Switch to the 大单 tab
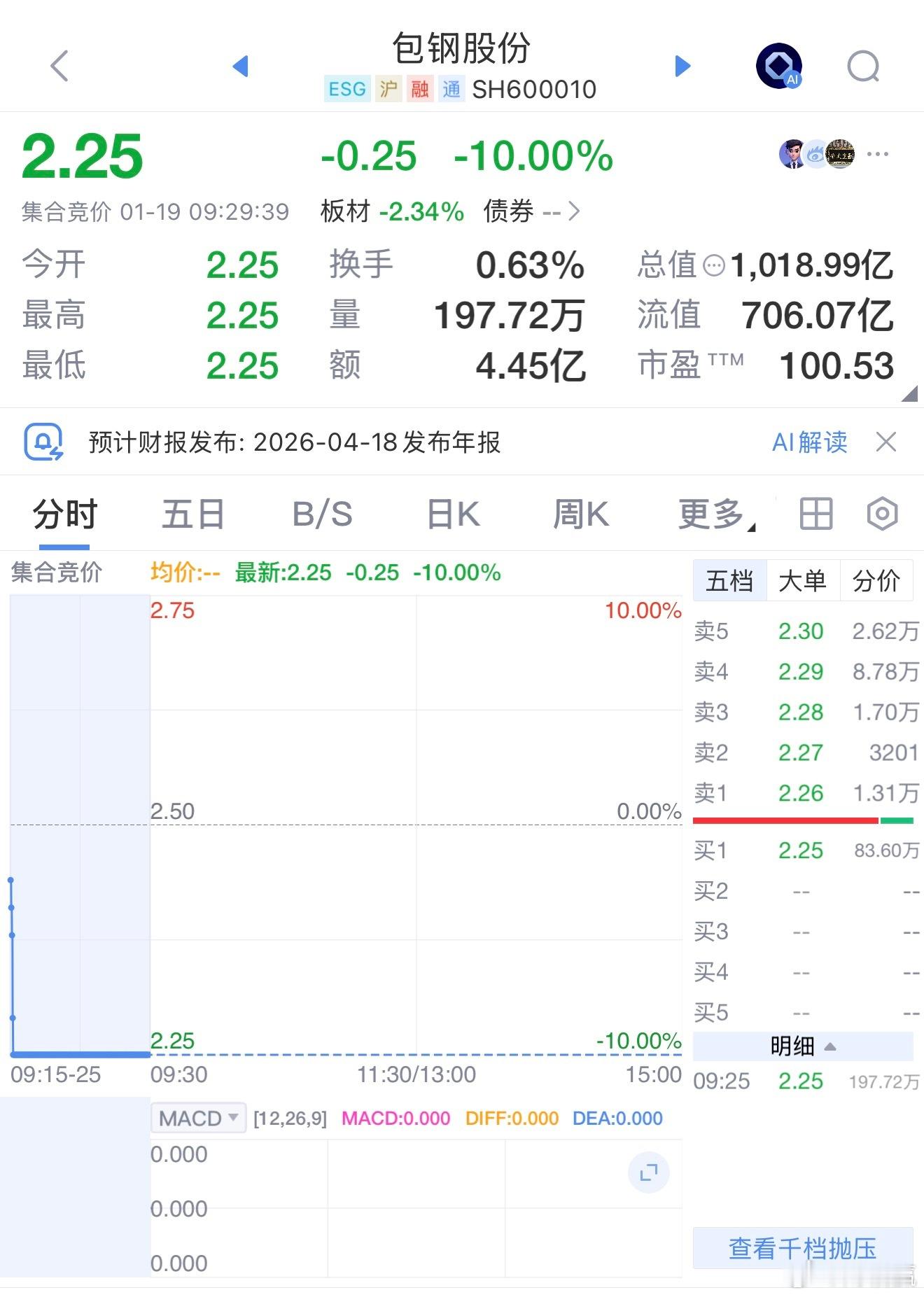Screen dimensions: 924x1297 coord(802,580)
